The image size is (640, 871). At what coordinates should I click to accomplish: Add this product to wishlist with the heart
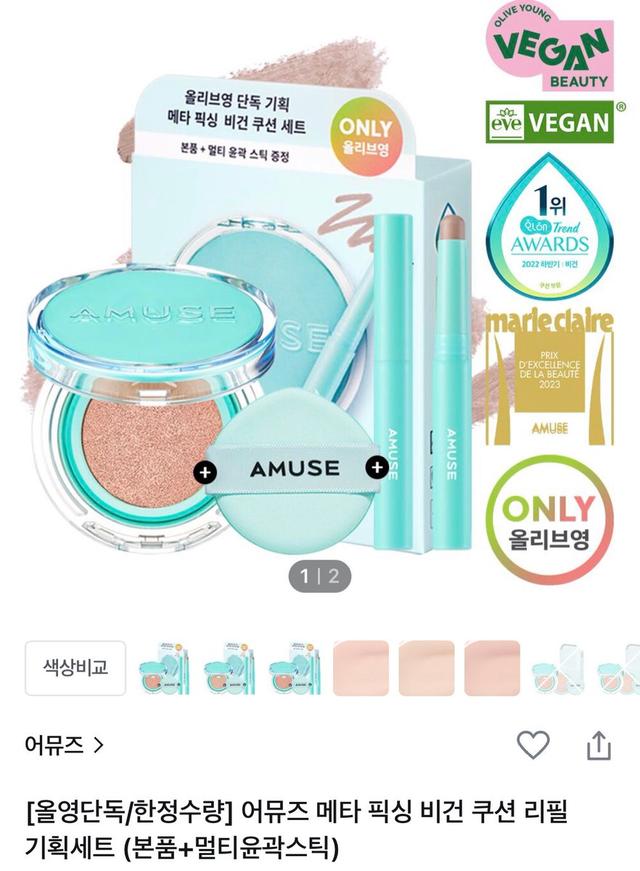(x=534, y=744)
